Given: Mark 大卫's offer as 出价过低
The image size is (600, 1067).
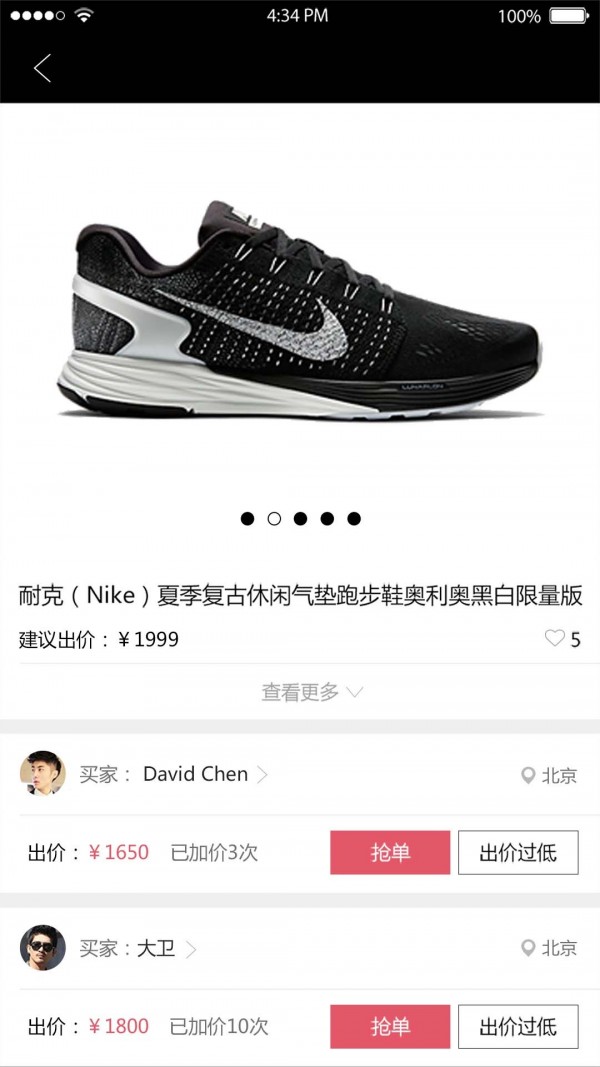Looking at the screenshot, I should click(x=518, y=1026).
